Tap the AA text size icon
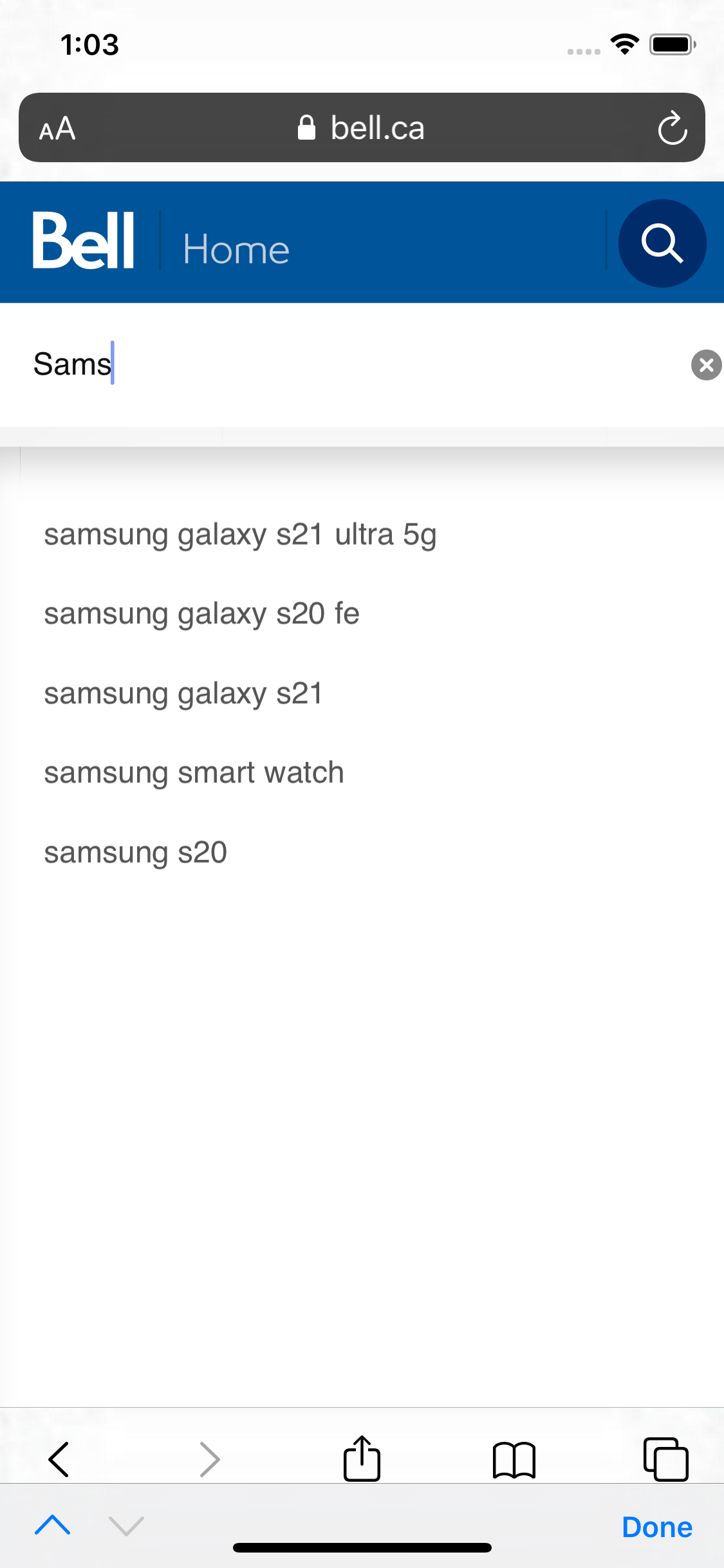Screen dimensions: 724x1568 [x=57, y=127]
